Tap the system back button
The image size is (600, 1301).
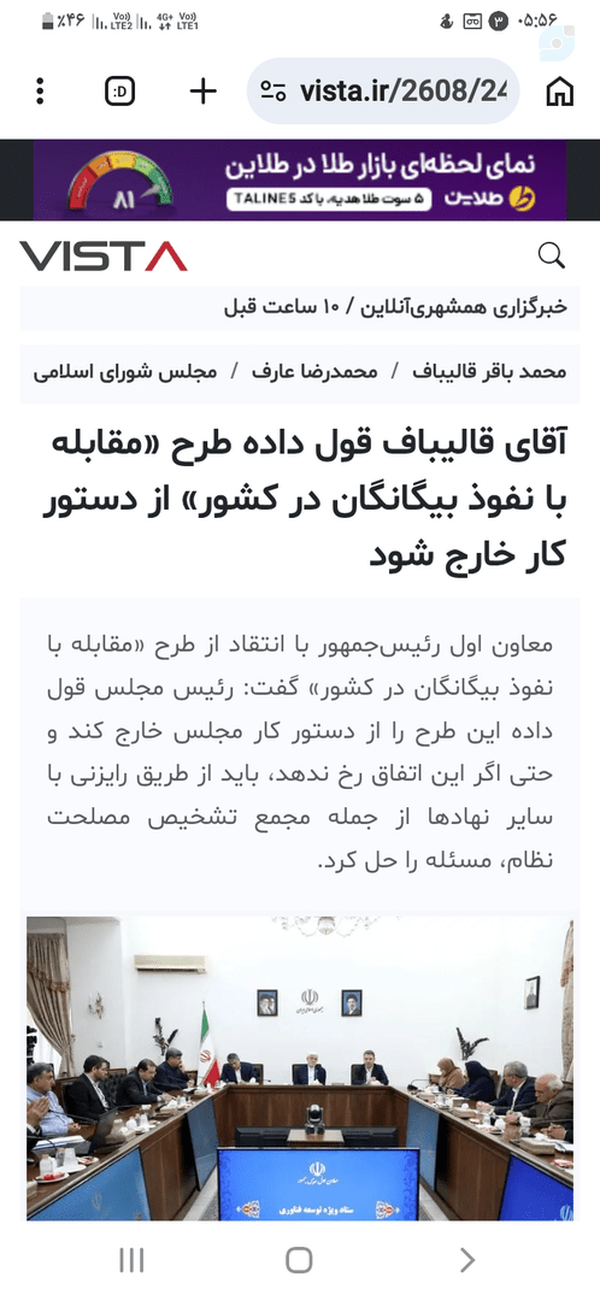tap(466, 1259)
